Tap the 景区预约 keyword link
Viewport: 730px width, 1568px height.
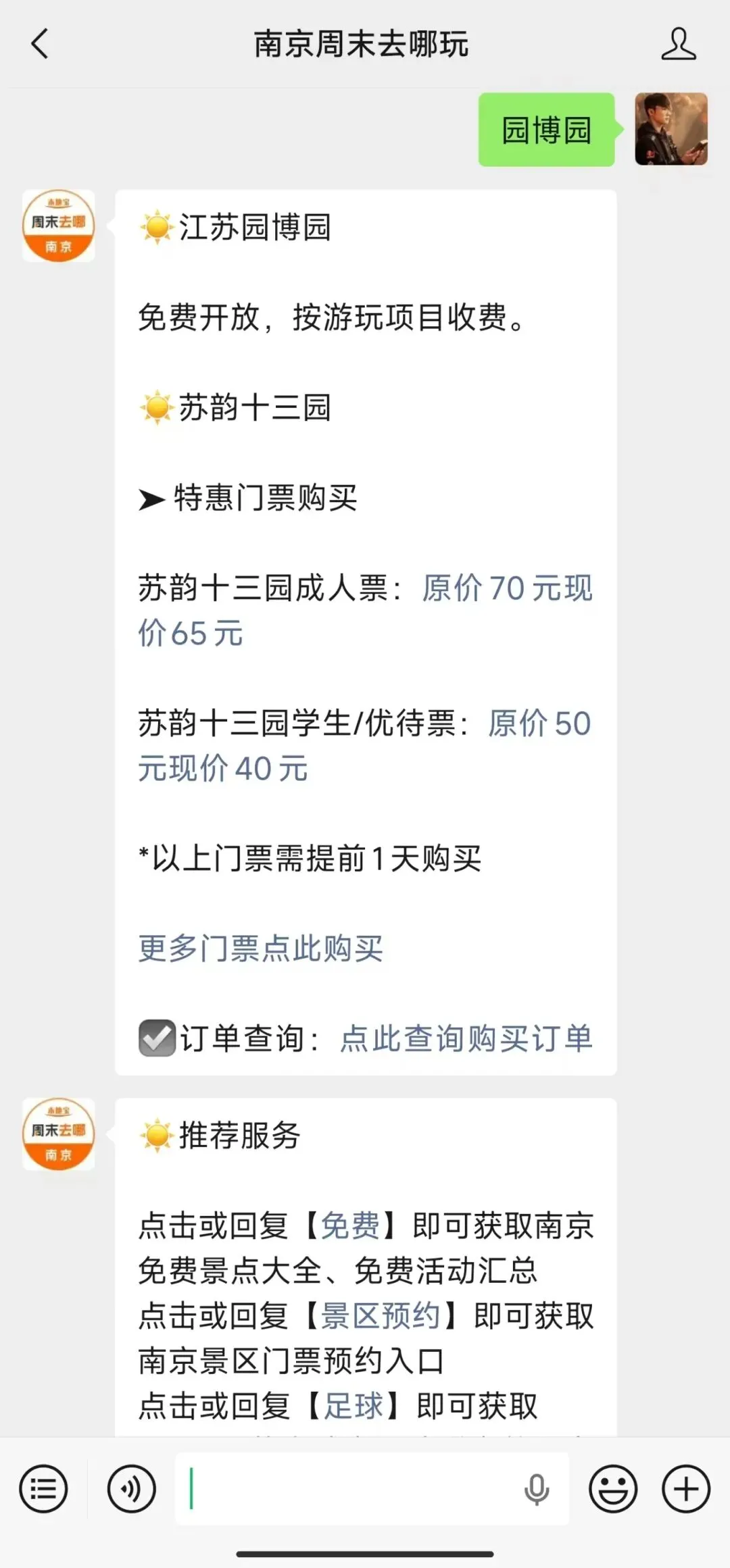click(x=381, y=1315)
